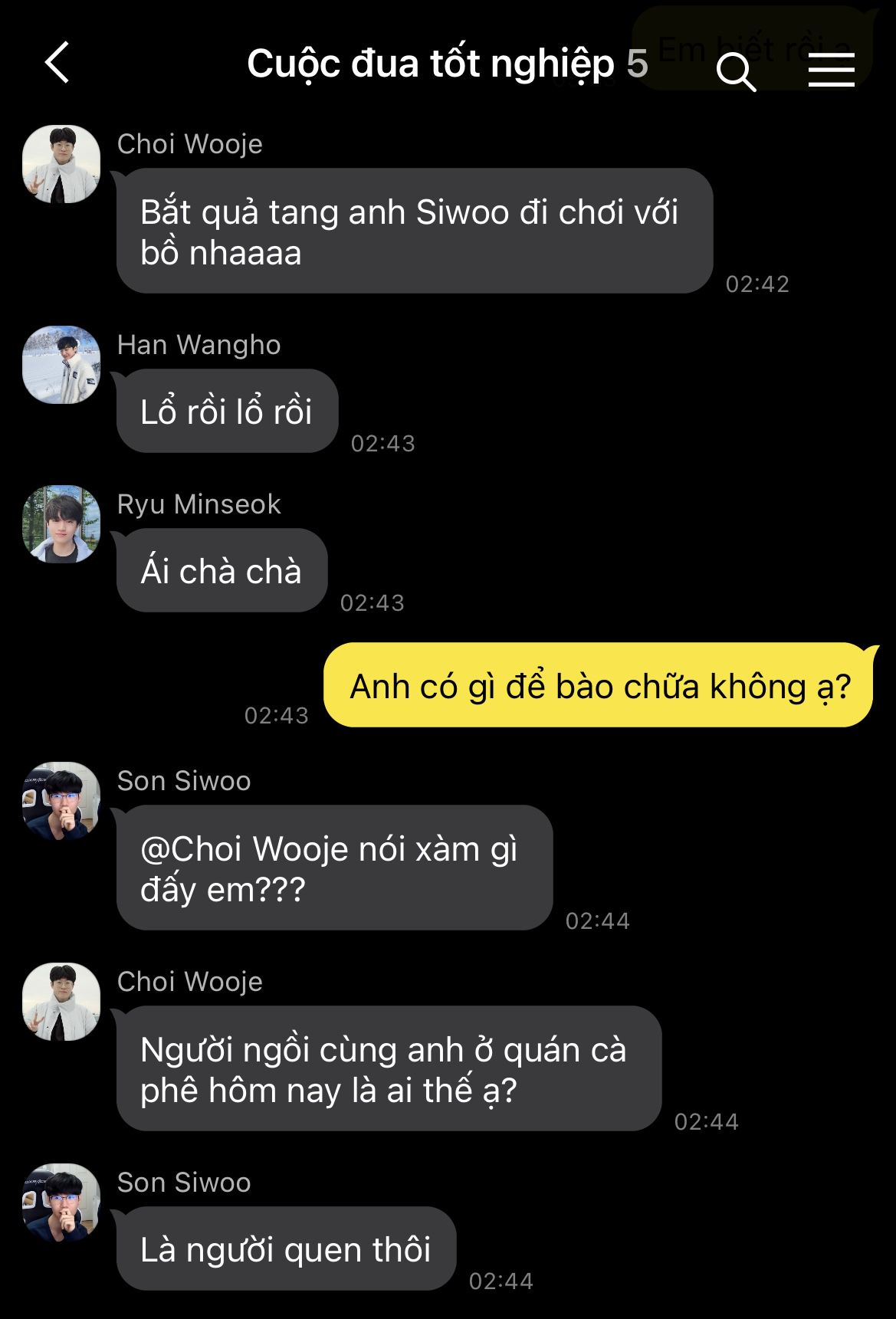Go back from the group chat

tap(57, 63)
